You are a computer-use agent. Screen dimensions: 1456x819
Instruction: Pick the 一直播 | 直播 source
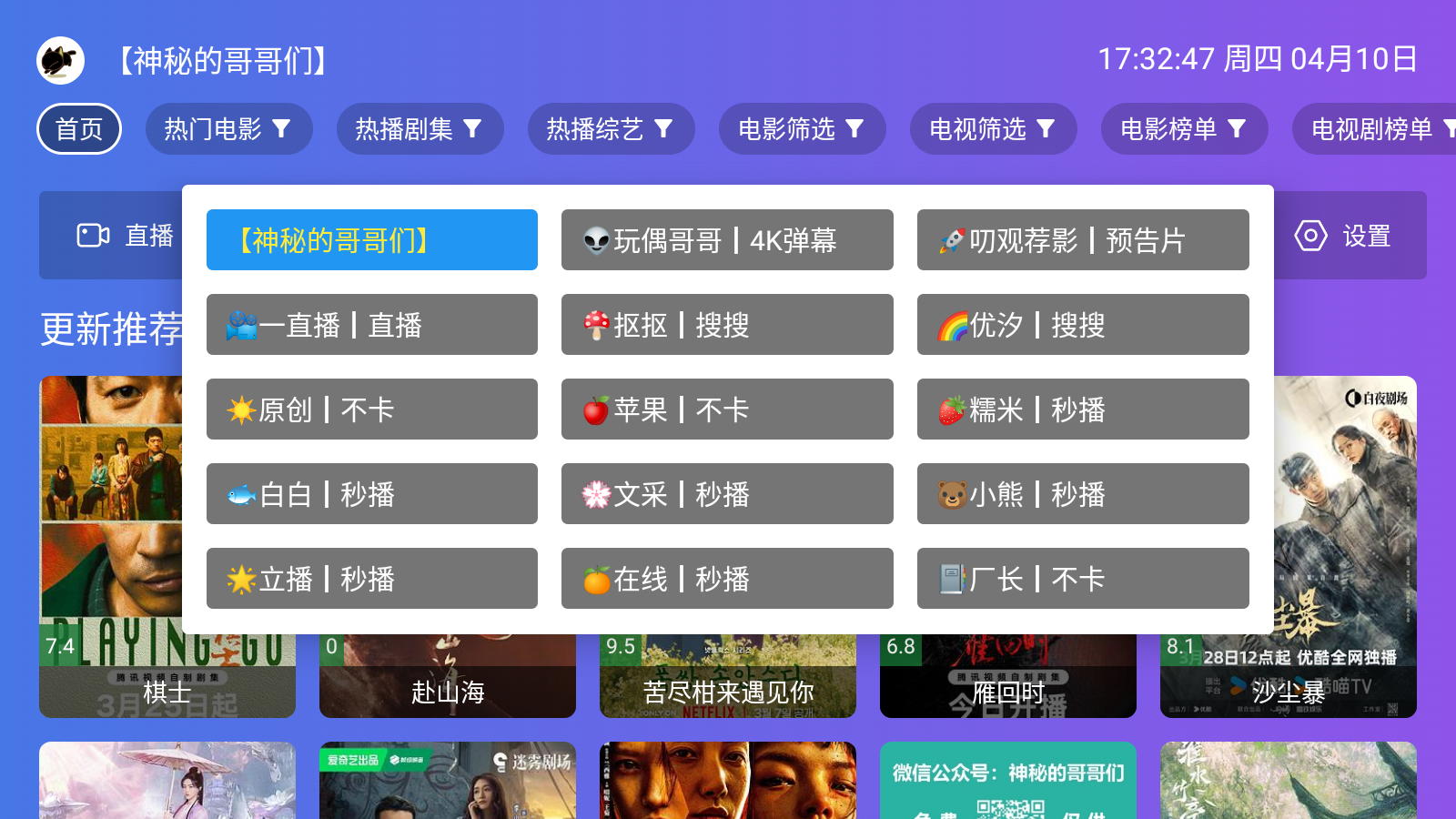click(371, 325)
